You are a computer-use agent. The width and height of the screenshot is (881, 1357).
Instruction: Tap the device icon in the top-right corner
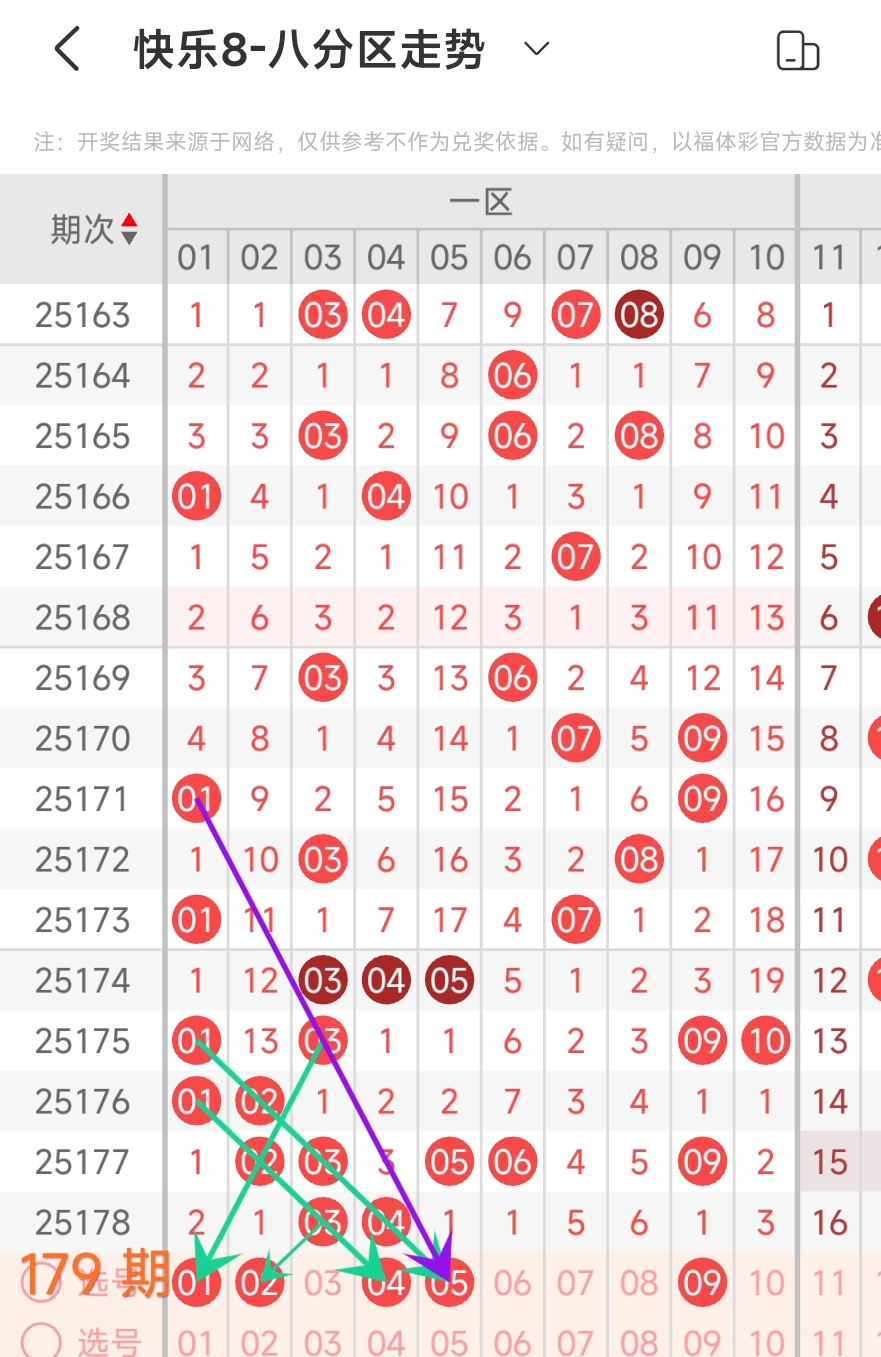pos(798,50)
